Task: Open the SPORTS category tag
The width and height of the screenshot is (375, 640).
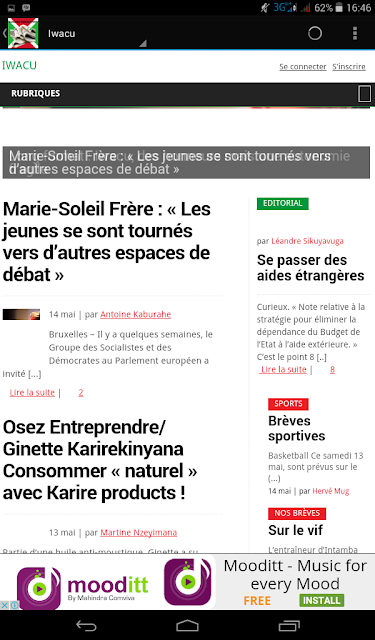Action: point(288,404)
